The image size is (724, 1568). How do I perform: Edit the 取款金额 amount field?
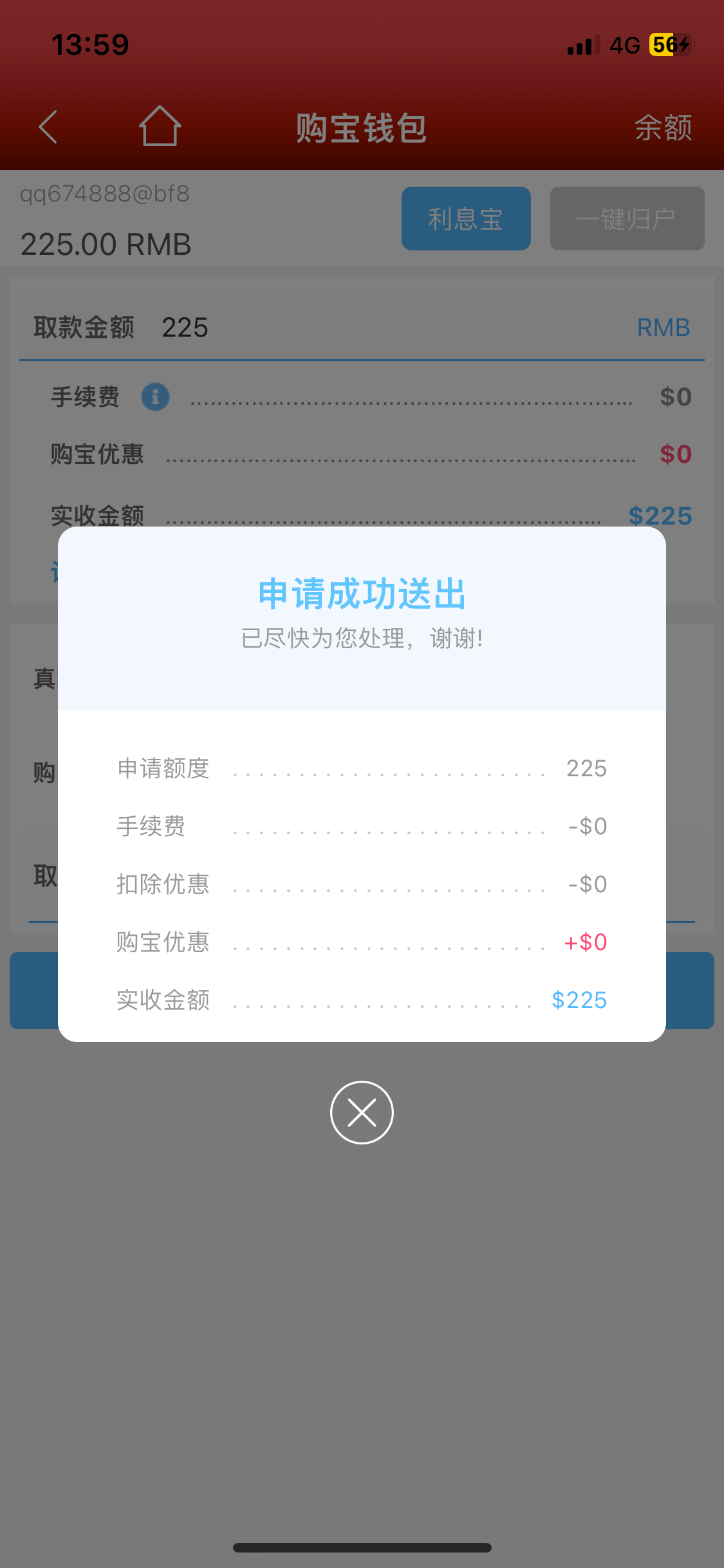click(386, 328)
